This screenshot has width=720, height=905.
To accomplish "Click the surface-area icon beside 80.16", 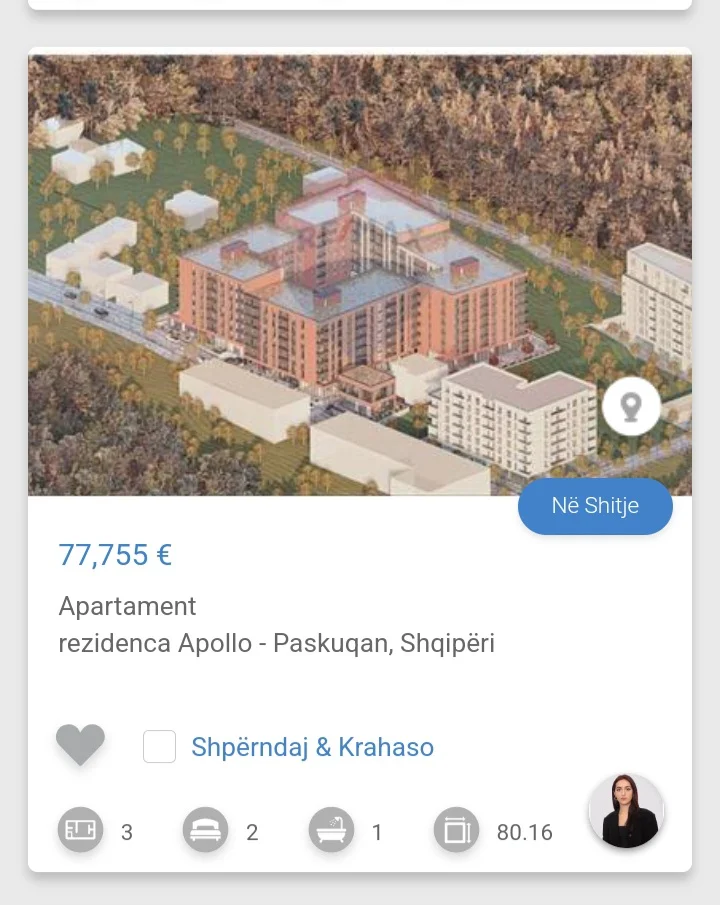I will [456, 831].
